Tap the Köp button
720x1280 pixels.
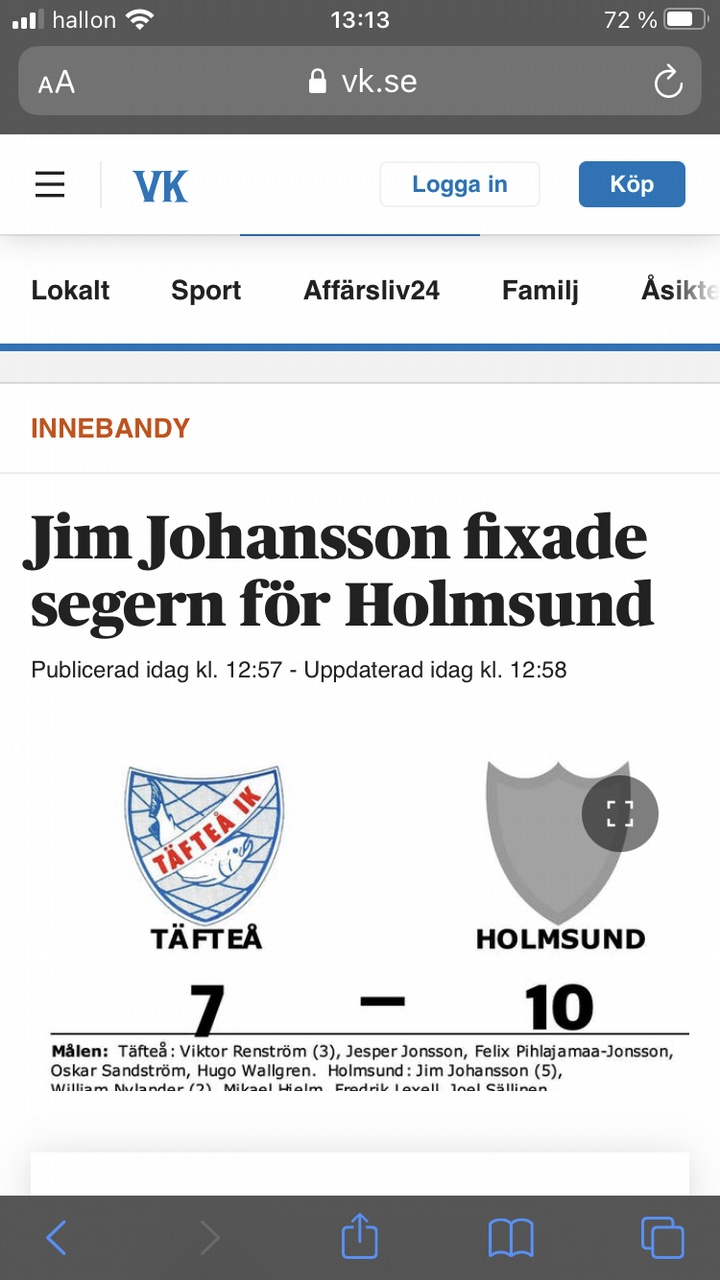click(x=631, y=185)
